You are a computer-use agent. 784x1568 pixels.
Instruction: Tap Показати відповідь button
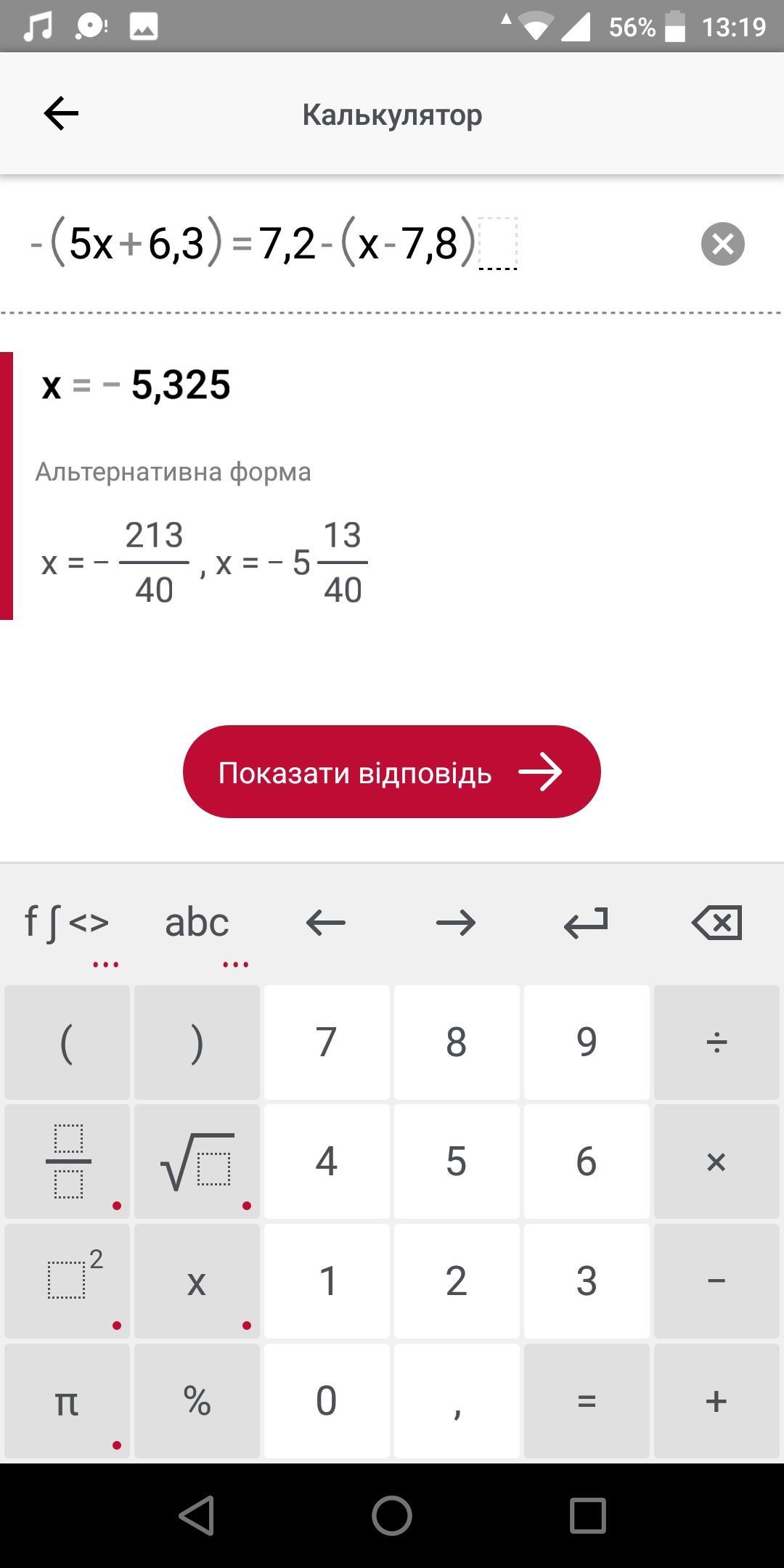[x=391, y=772]
